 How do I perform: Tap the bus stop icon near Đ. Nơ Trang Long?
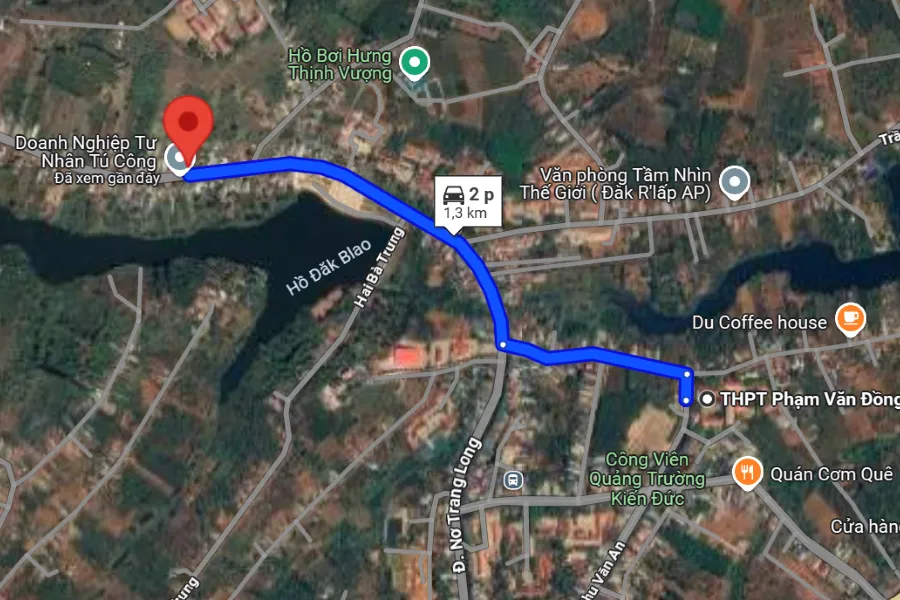pos(514,480)
